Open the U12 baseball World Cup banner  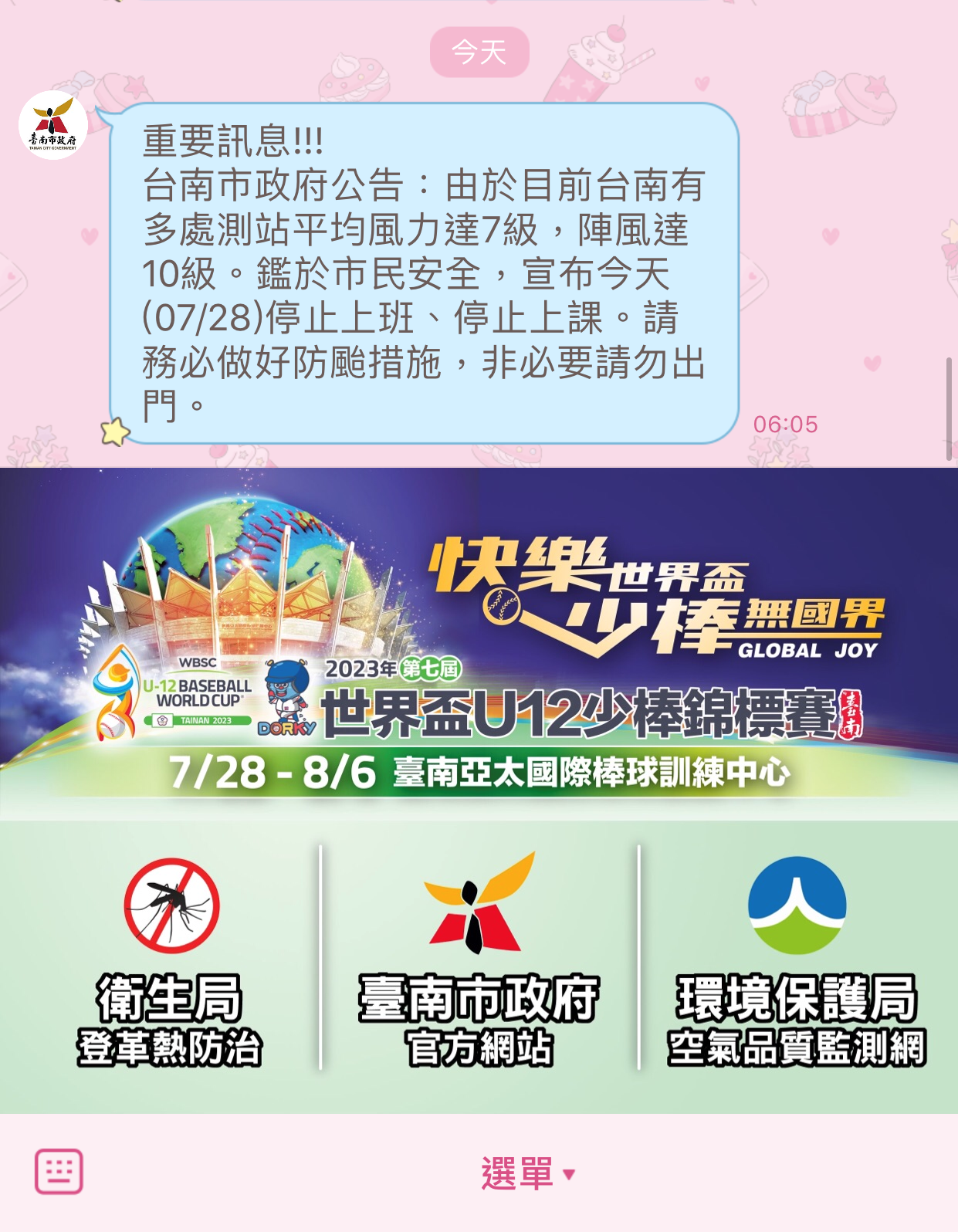pos(479,645)
